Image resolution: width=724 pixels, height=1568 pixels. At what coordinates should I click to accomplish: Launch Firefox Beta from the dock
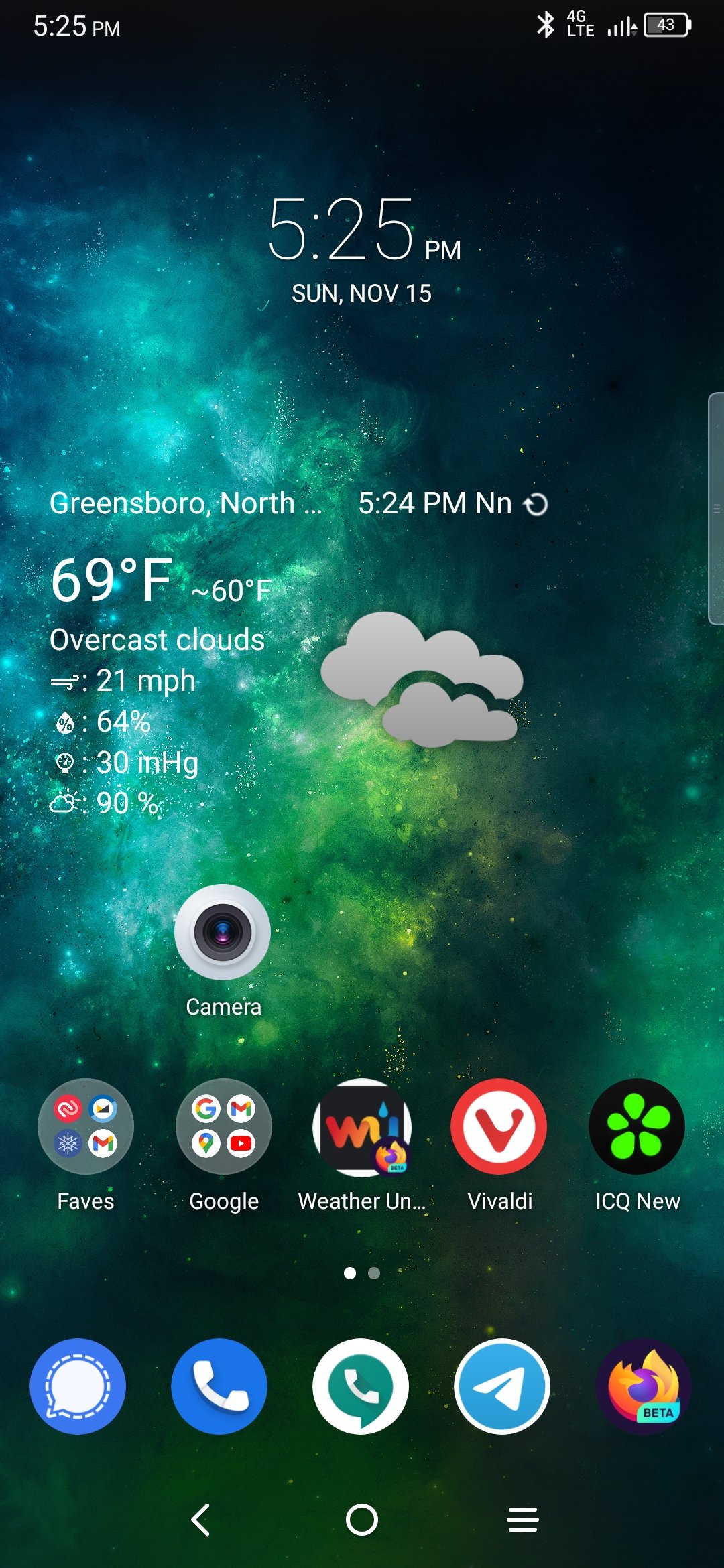pyautogui.click(x=644, y=1386)
